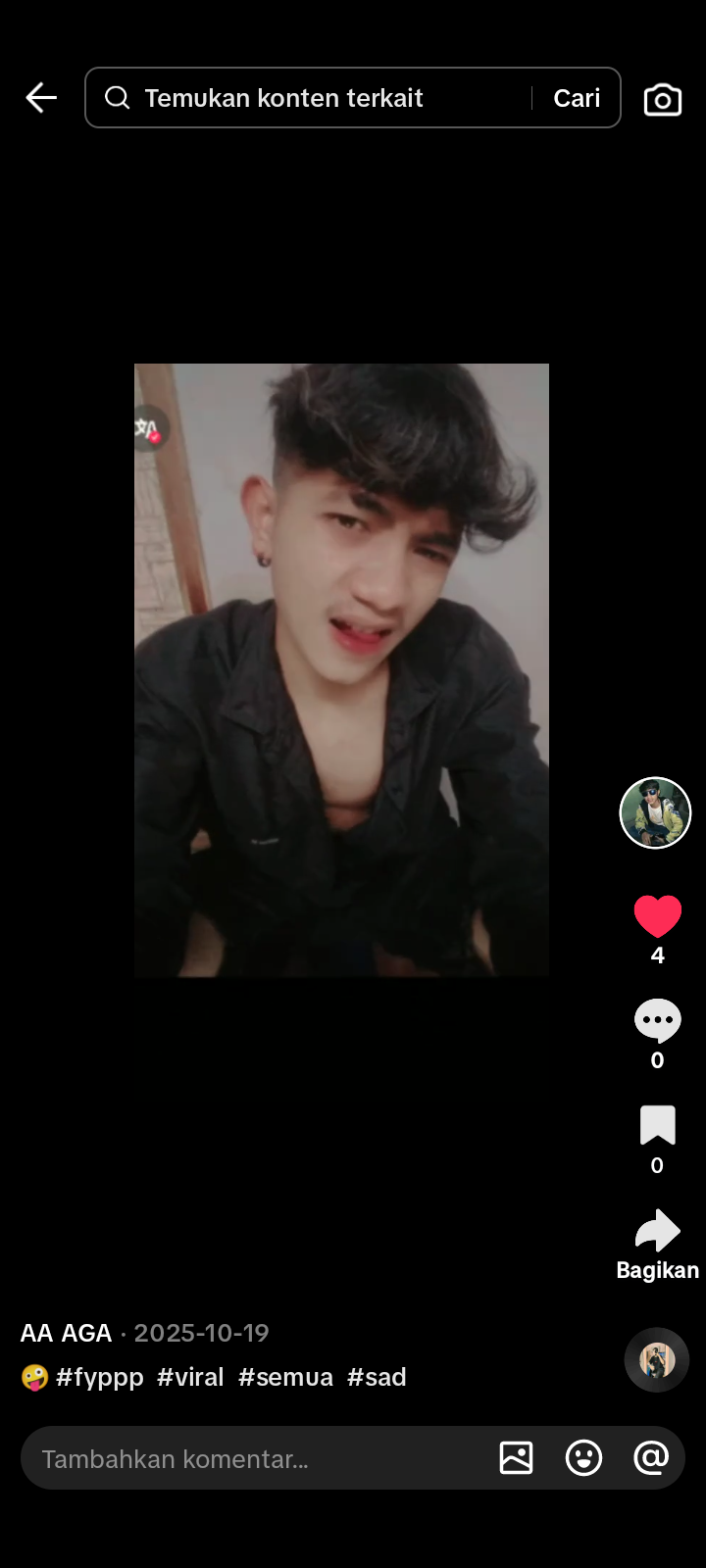Open the #sad hashtag
Viewport: 706px width, 1568px height.
(x=377, y=1377)
